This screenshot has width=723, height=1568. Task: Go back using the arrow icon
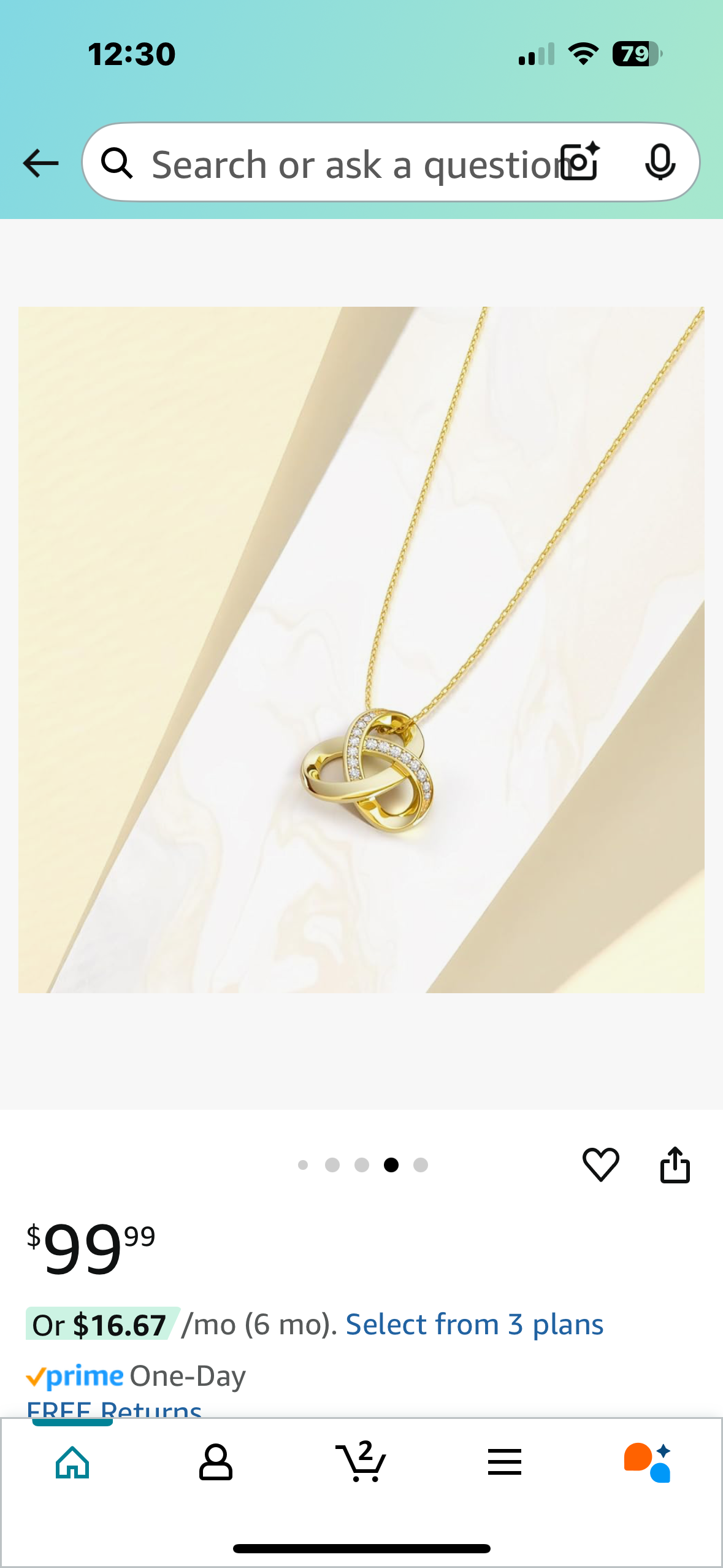(40, 163)
